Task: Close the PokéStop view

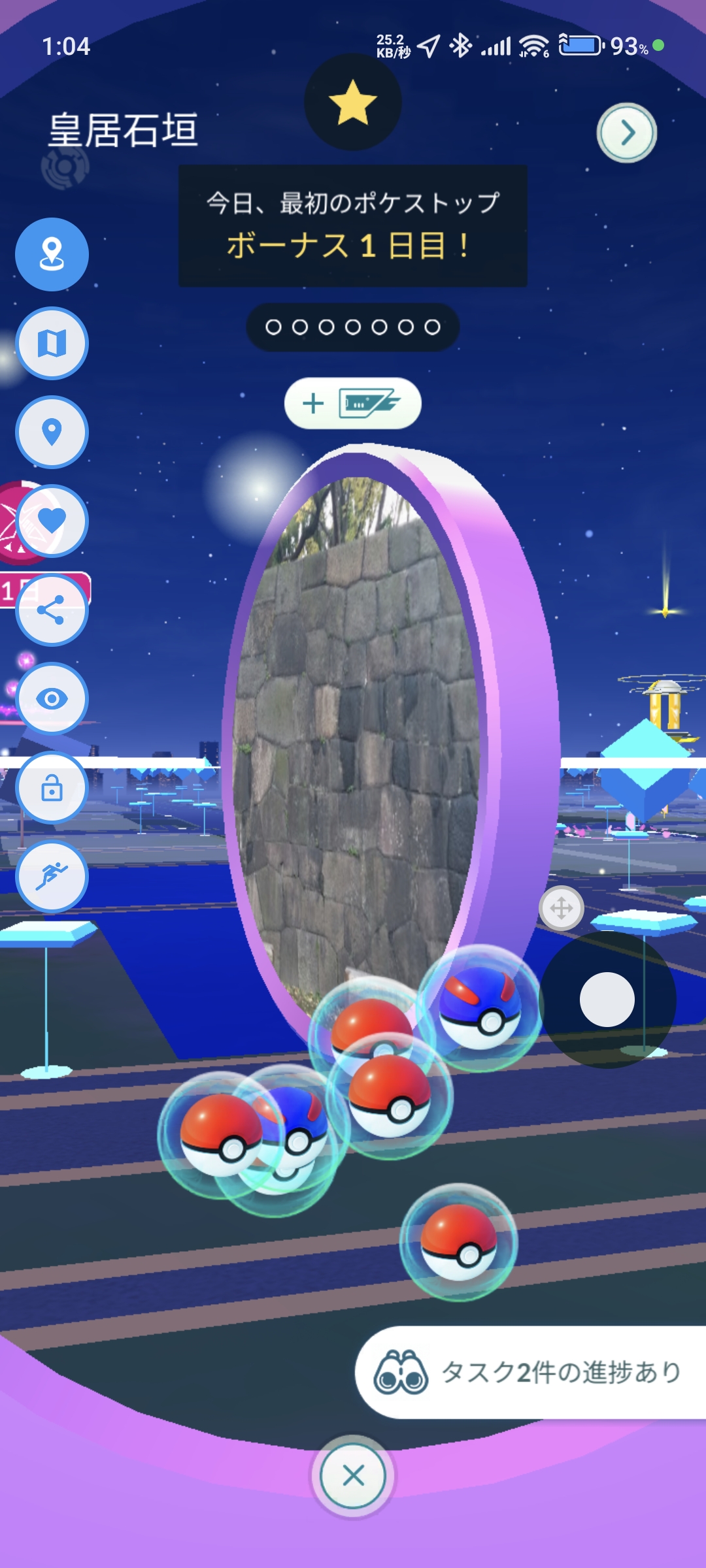Action: (x=353, y=1475)
